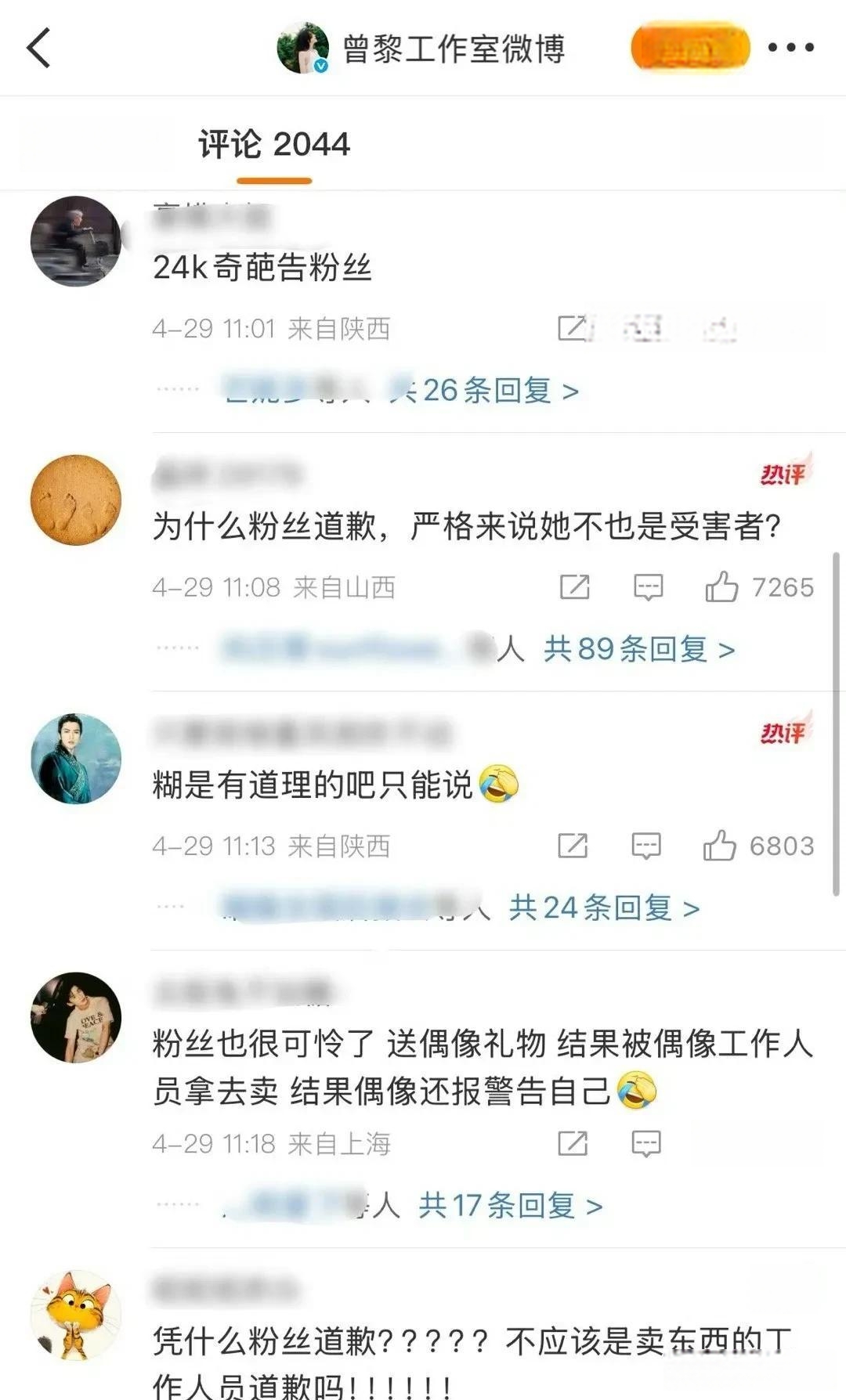Repost the 11:08 comment from 山西

[x=574, y=586]
